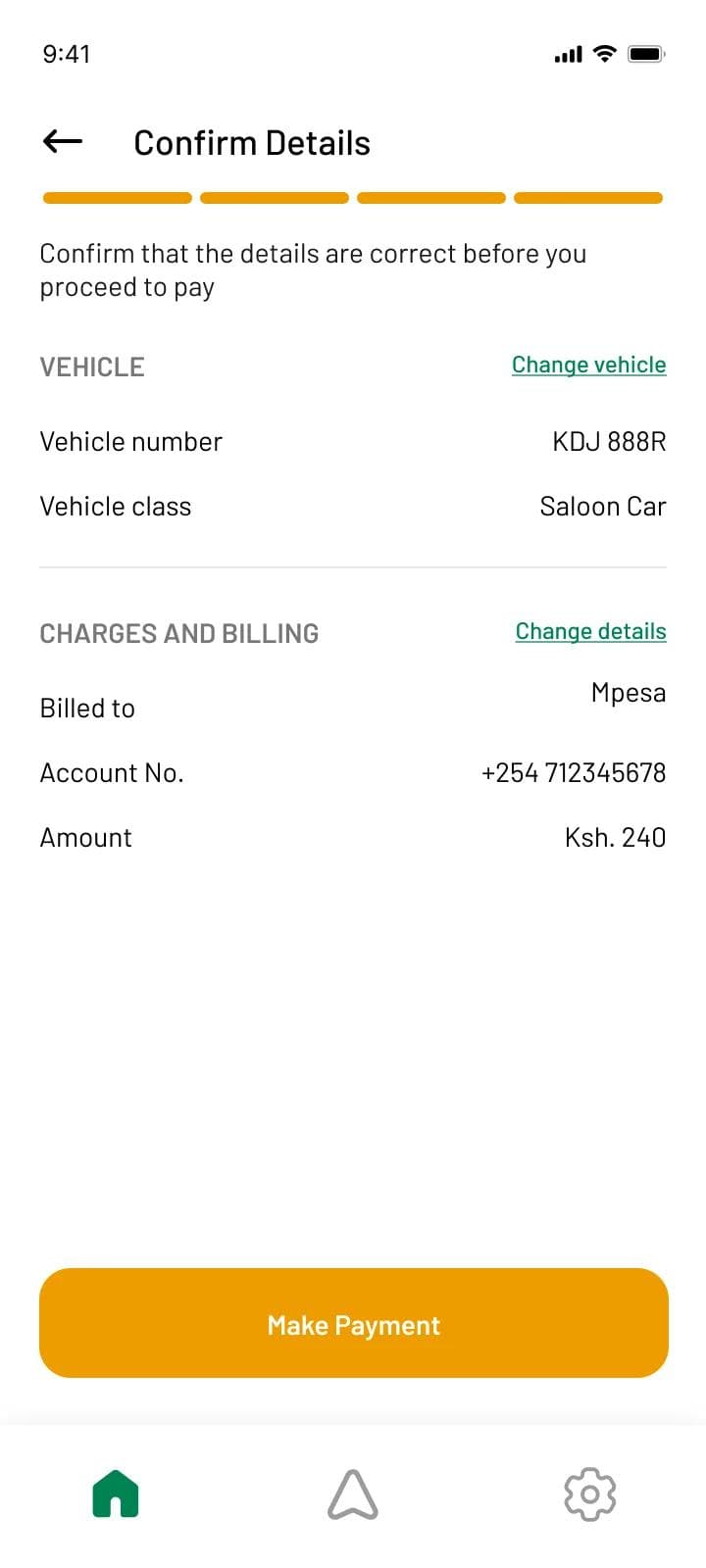The image size is (706, 1568).
Task: Switch to the home tab
Action: [x=116, y=1494]
